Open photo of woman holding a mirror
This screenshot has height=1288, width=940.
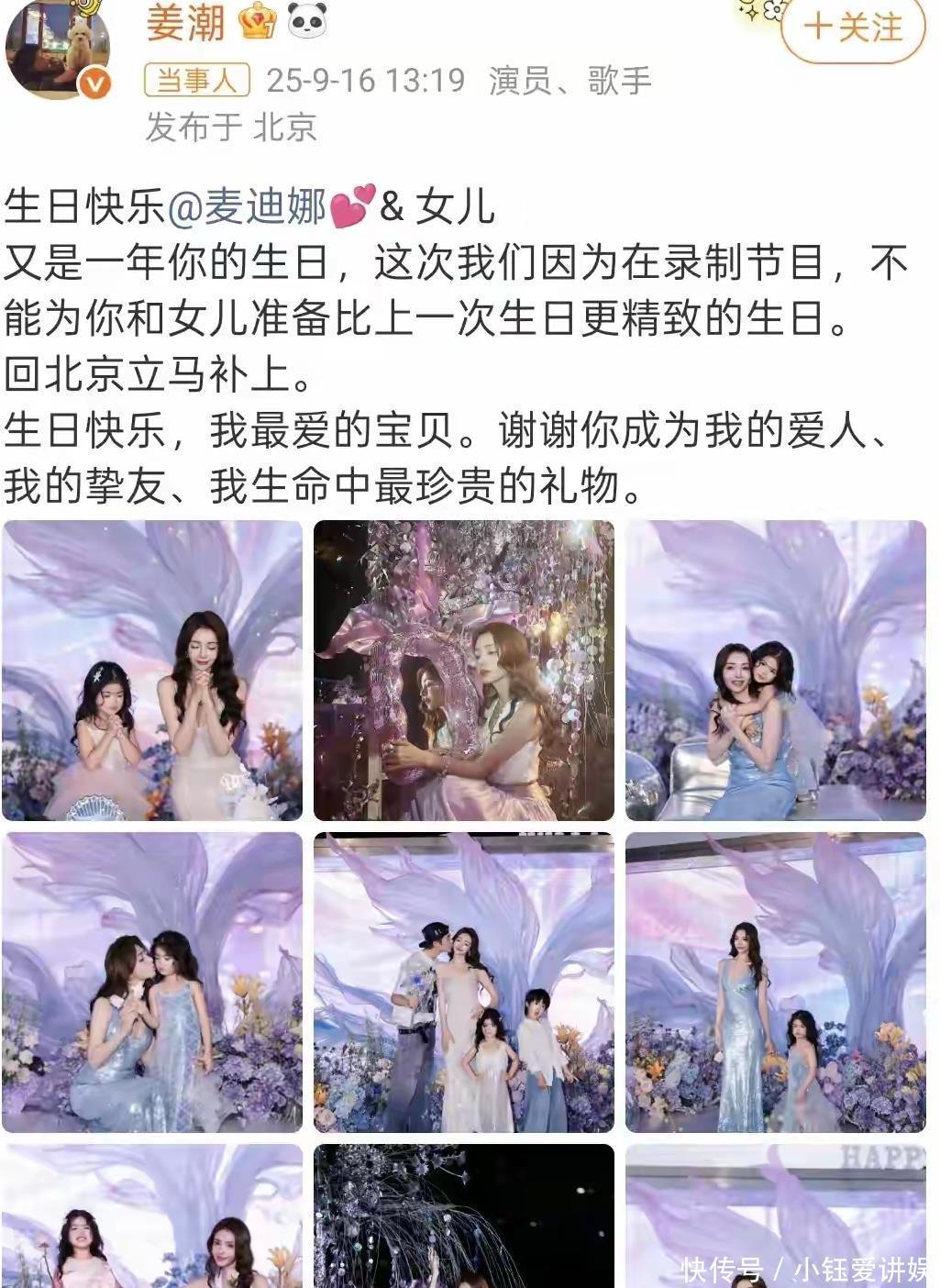pos(464,671)
